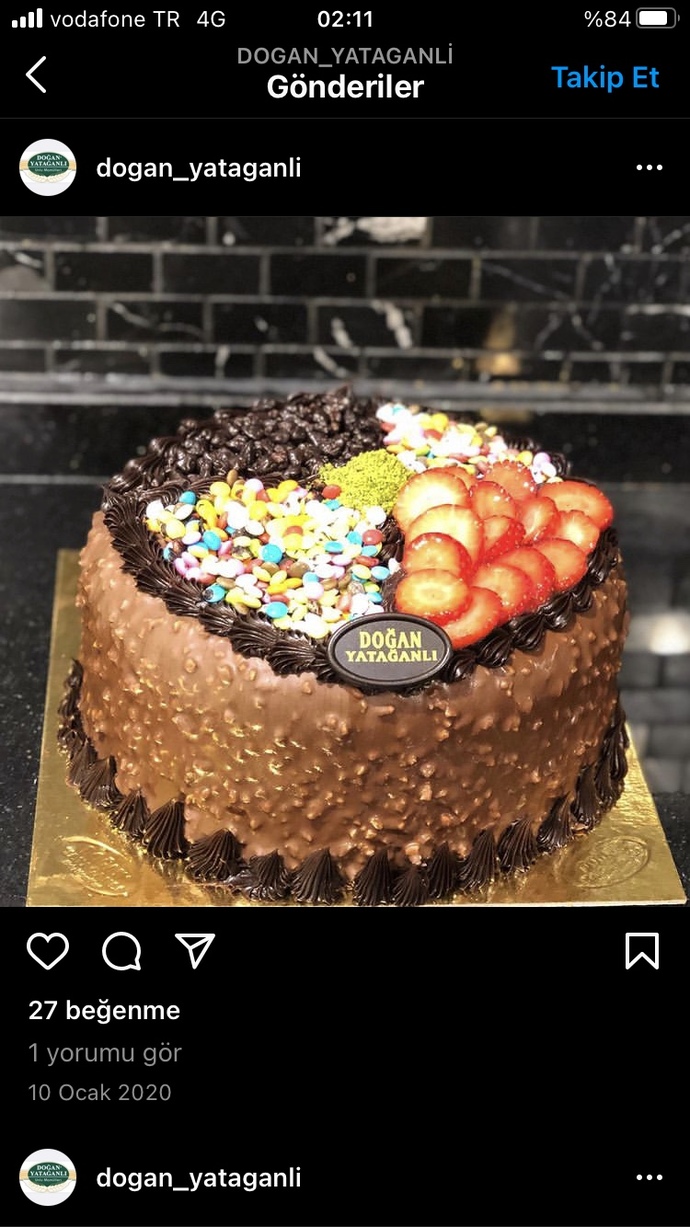
Task: Bookmark the cake post
Action: [642, 951]
